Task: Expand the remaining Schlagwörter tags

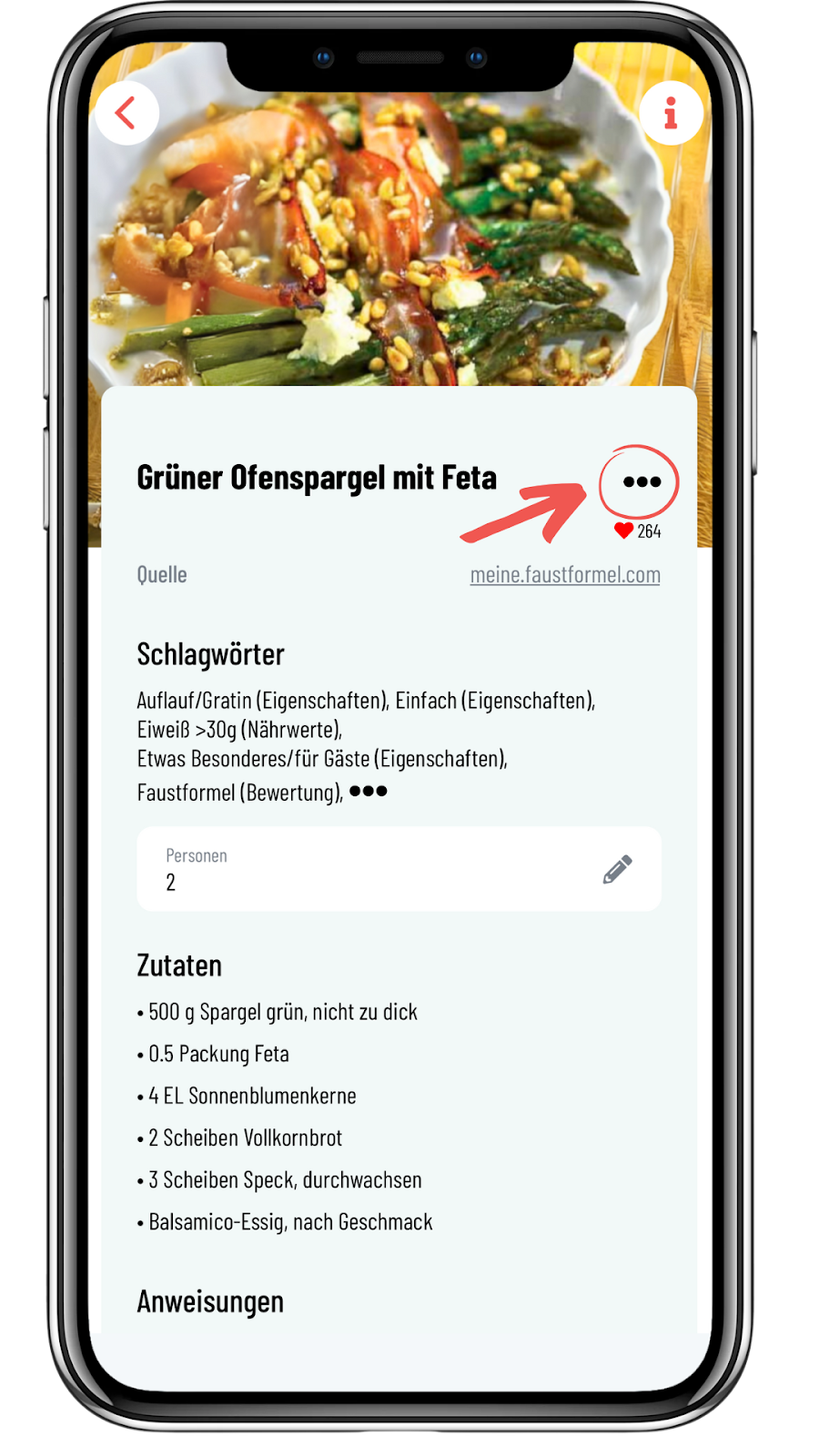Action: [x=369, y=791]
